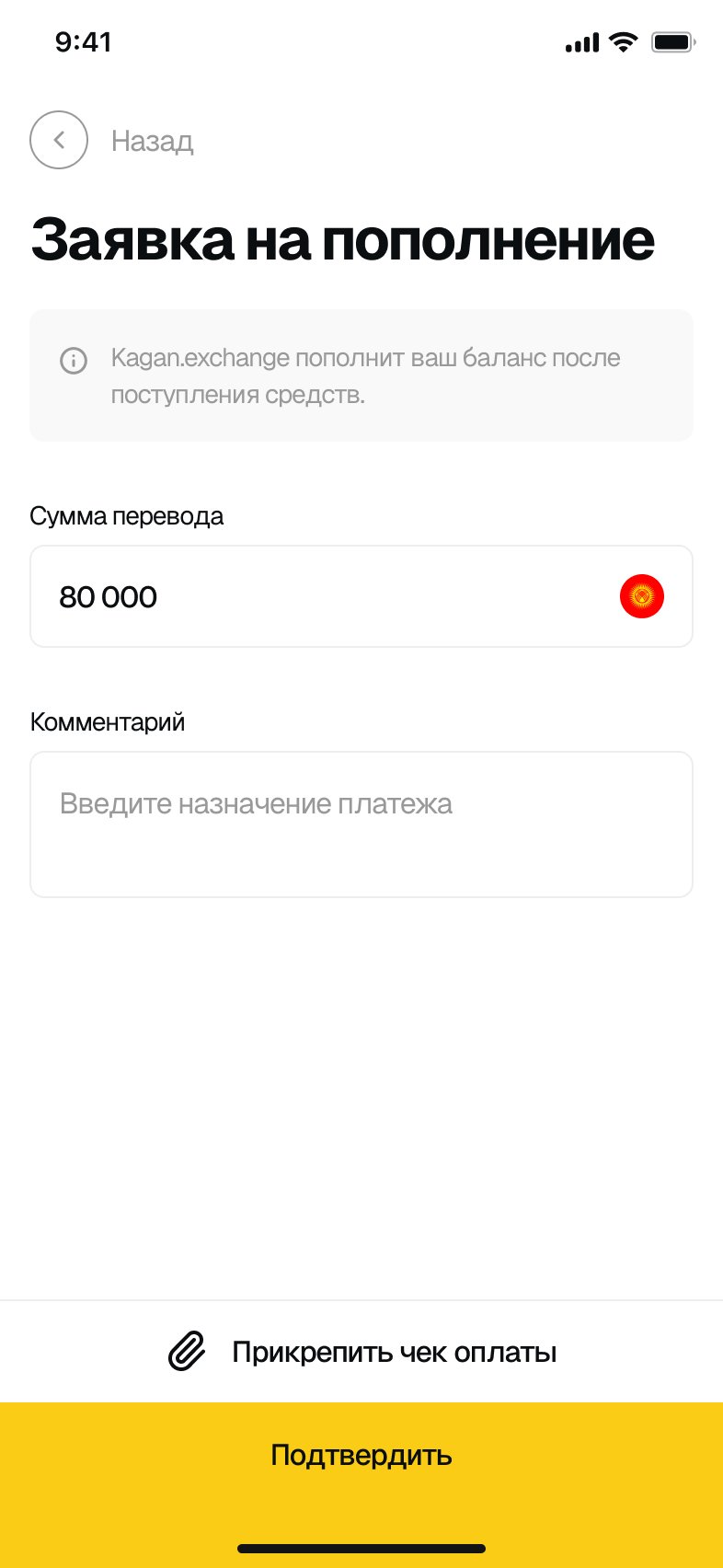Image resolution: width=723 pixels, height=1568 pixels.
Task: Click Прикрепить чек оплаты
Action: pos(394,1351)
